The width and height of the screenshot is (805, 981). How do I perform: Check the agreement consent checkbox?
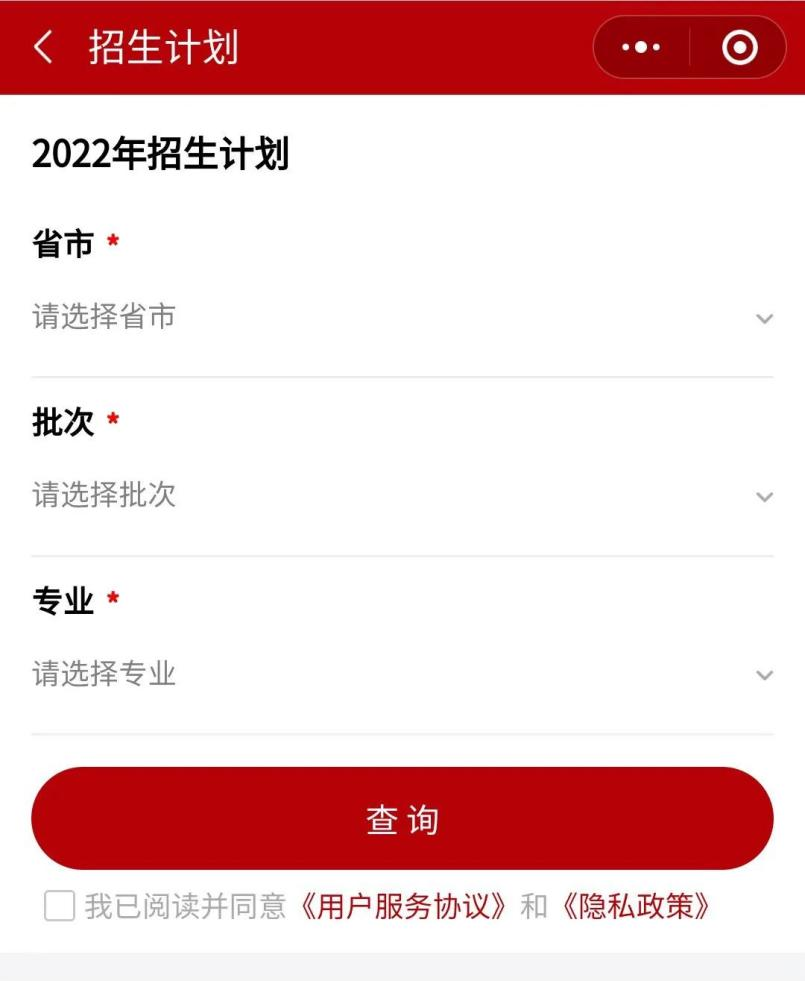click(x=59, y=907)
